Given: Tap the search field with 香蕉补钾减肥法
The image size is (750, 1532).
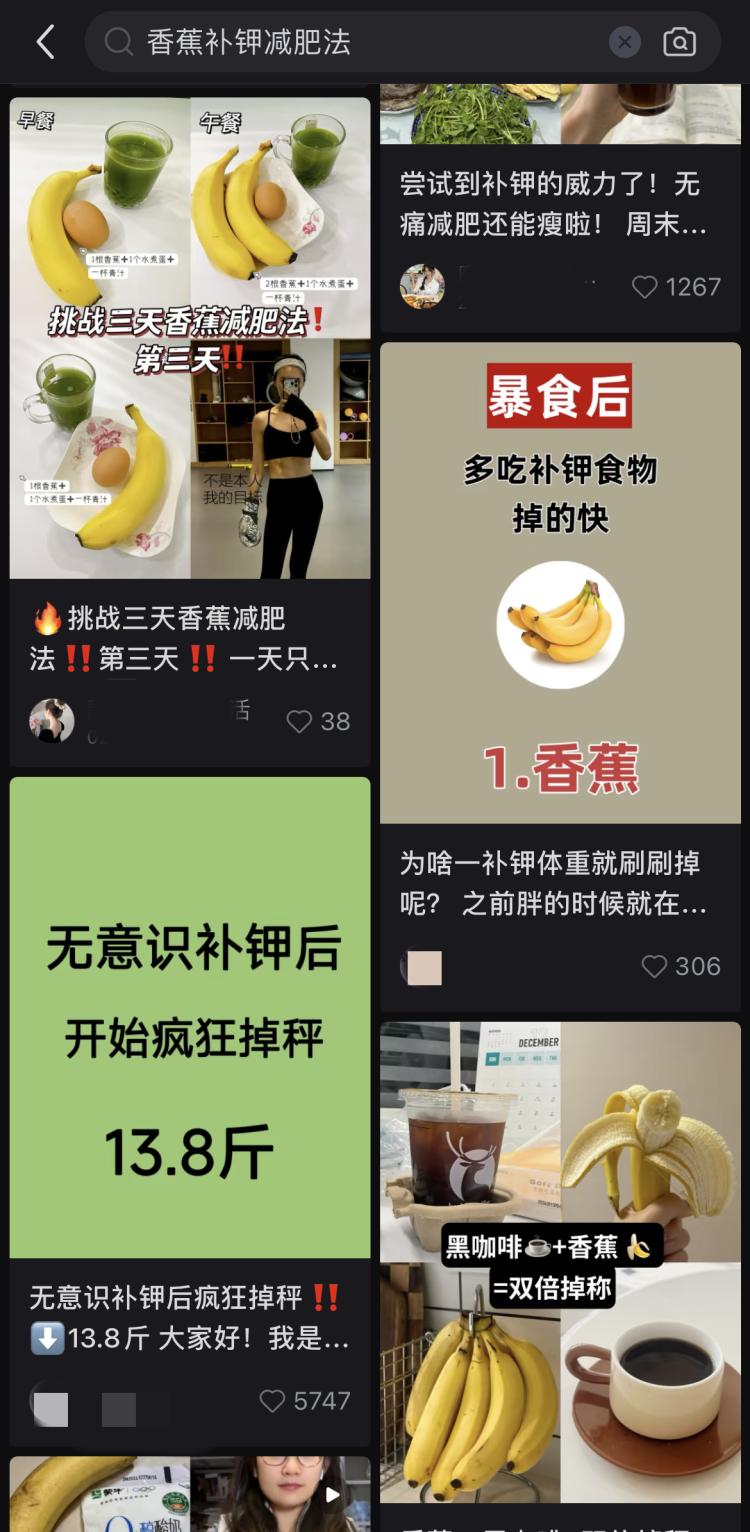Looking at the screenshot, I should [360, 42].
